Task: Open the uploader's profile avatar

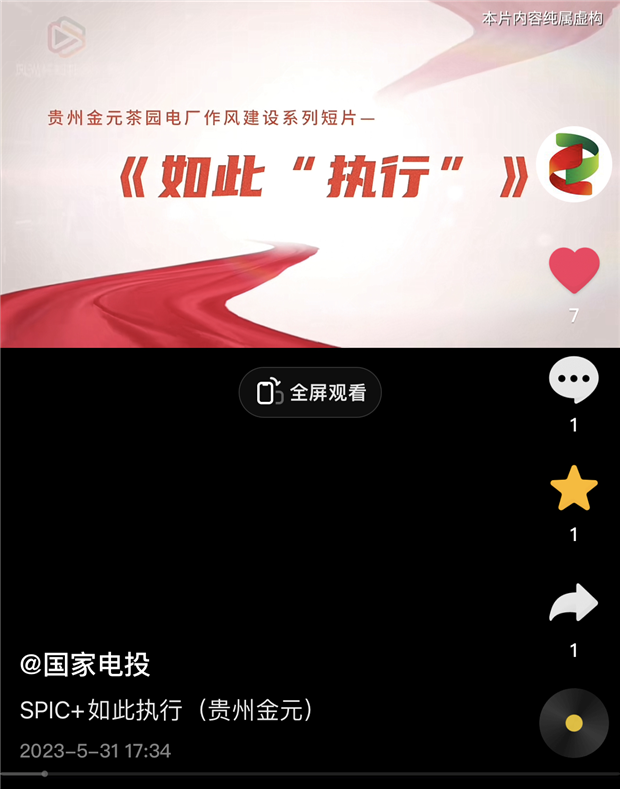Action: click(x=573, y=165)
